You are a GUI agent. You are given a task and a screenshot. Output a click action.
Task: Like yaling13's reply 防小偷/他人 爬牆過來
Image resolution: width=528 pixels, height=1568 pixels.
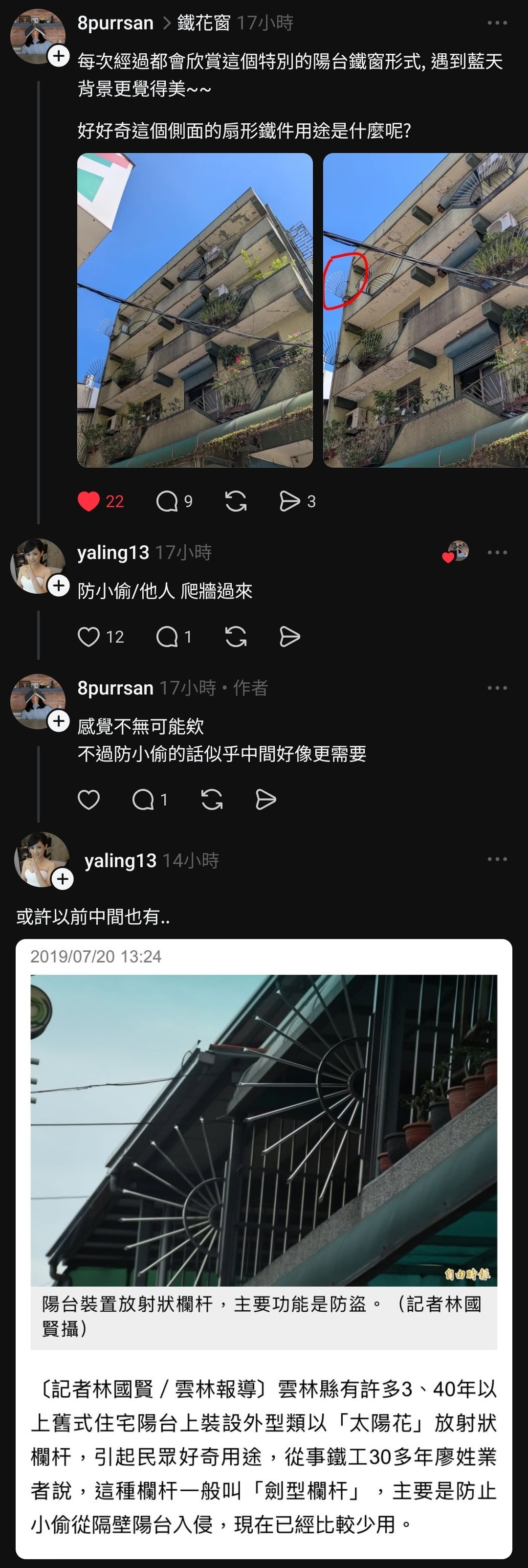pyautogui.click(x=89, y=637)
